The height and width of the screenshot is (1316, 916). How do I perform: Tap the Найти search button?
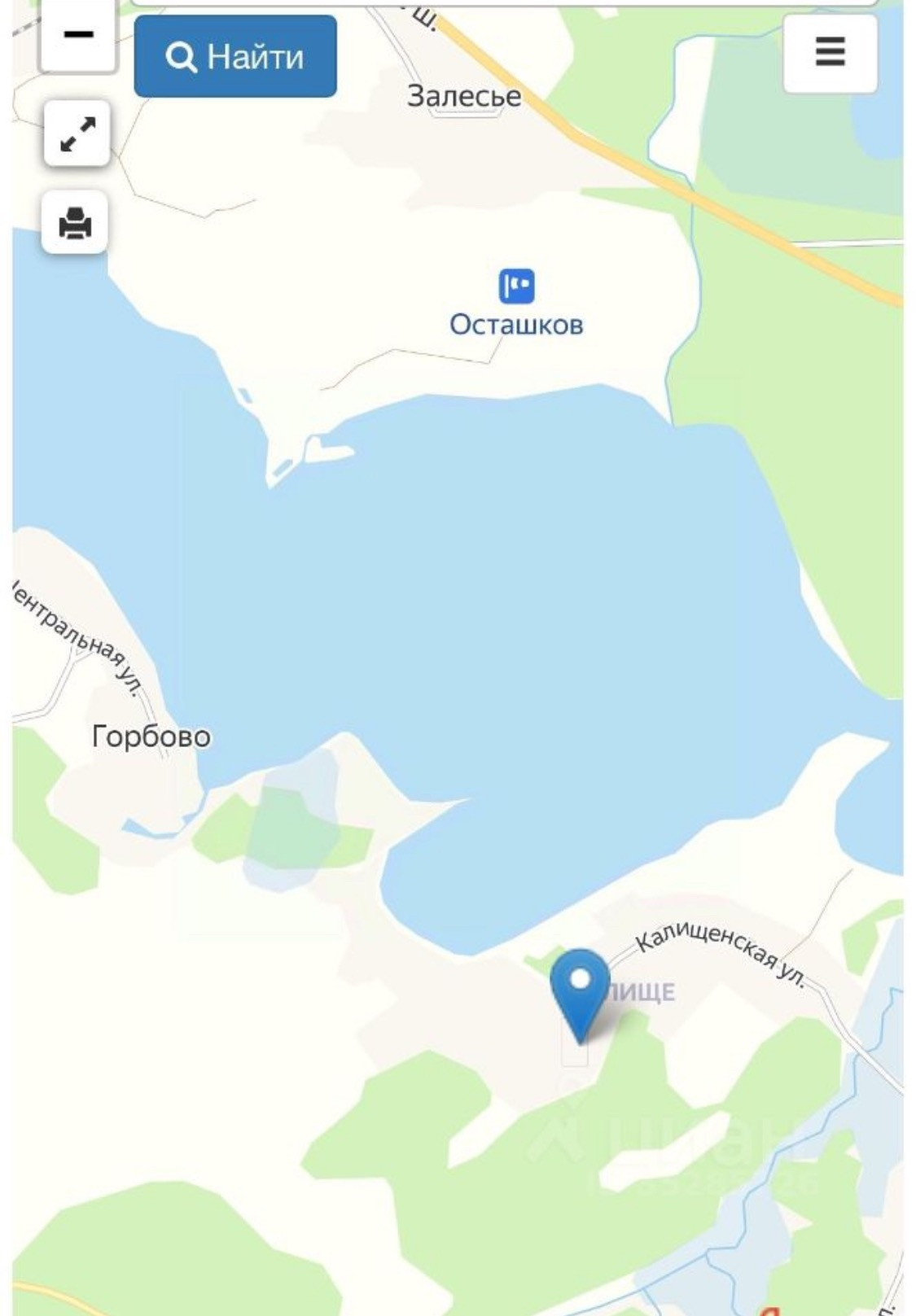(235, 56)
